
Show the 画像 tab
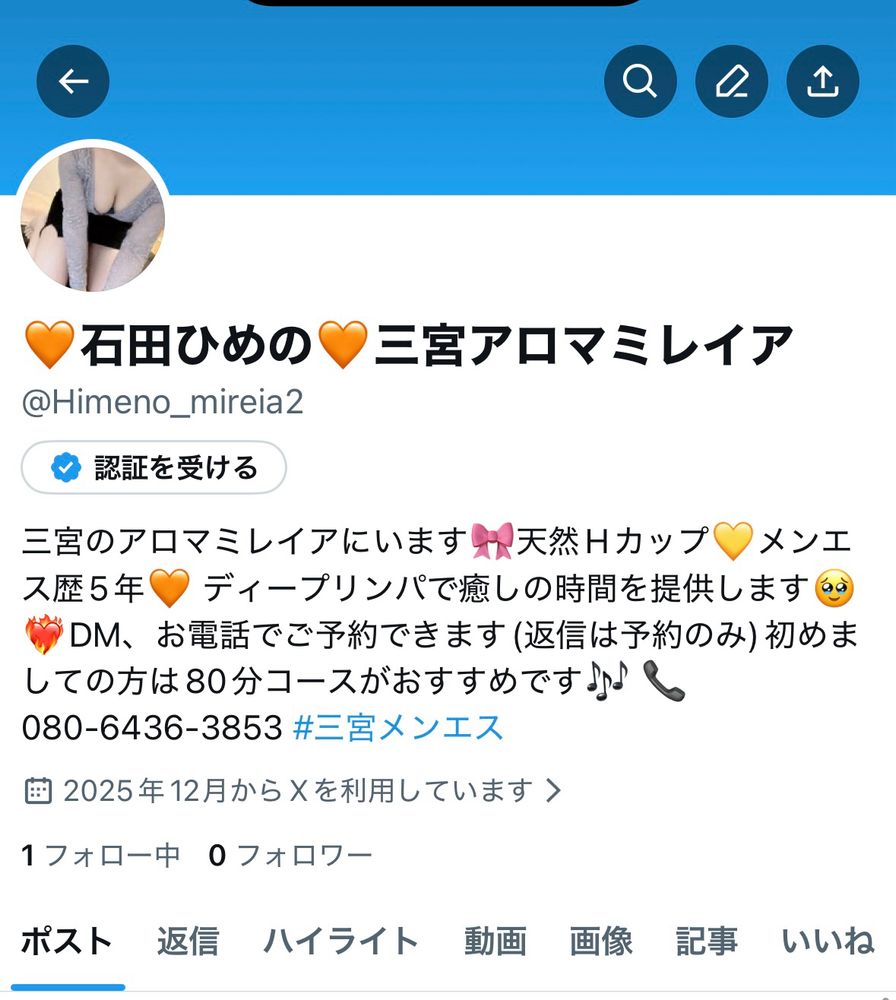(601, 941)
